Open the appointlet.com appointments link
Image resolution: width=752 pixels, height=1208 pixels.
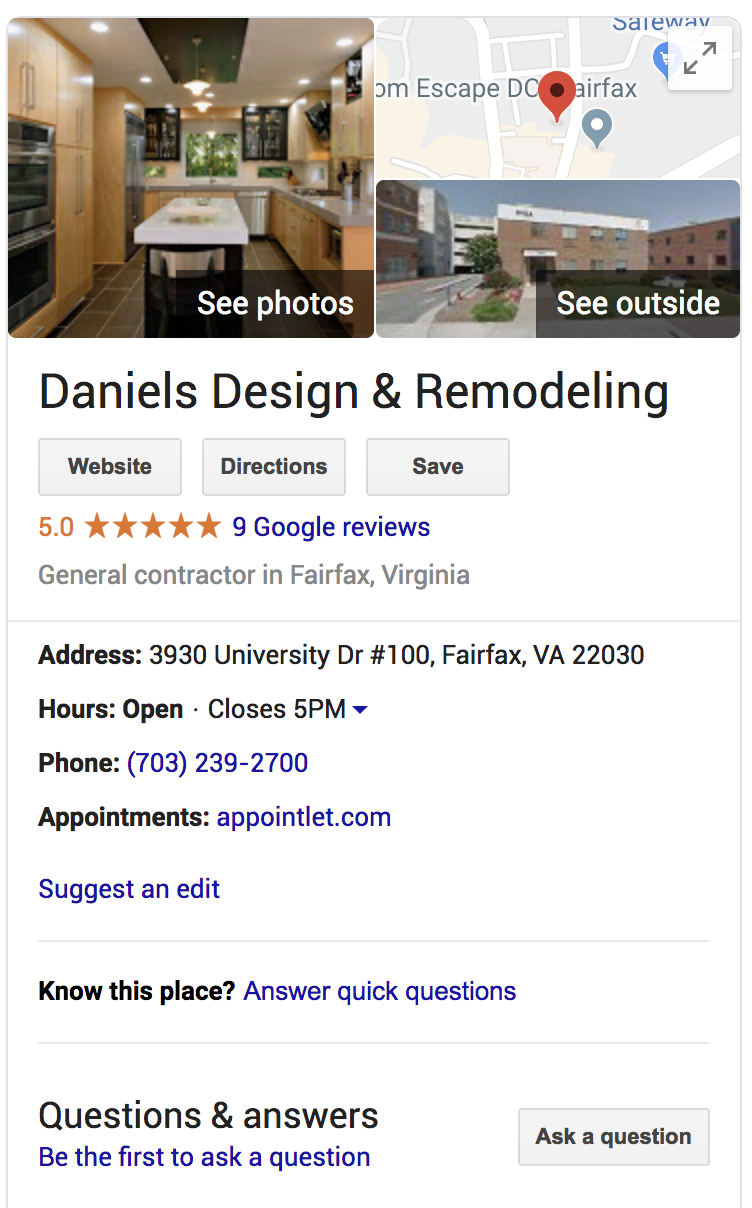pyautogui.click(x=303, y=817)
